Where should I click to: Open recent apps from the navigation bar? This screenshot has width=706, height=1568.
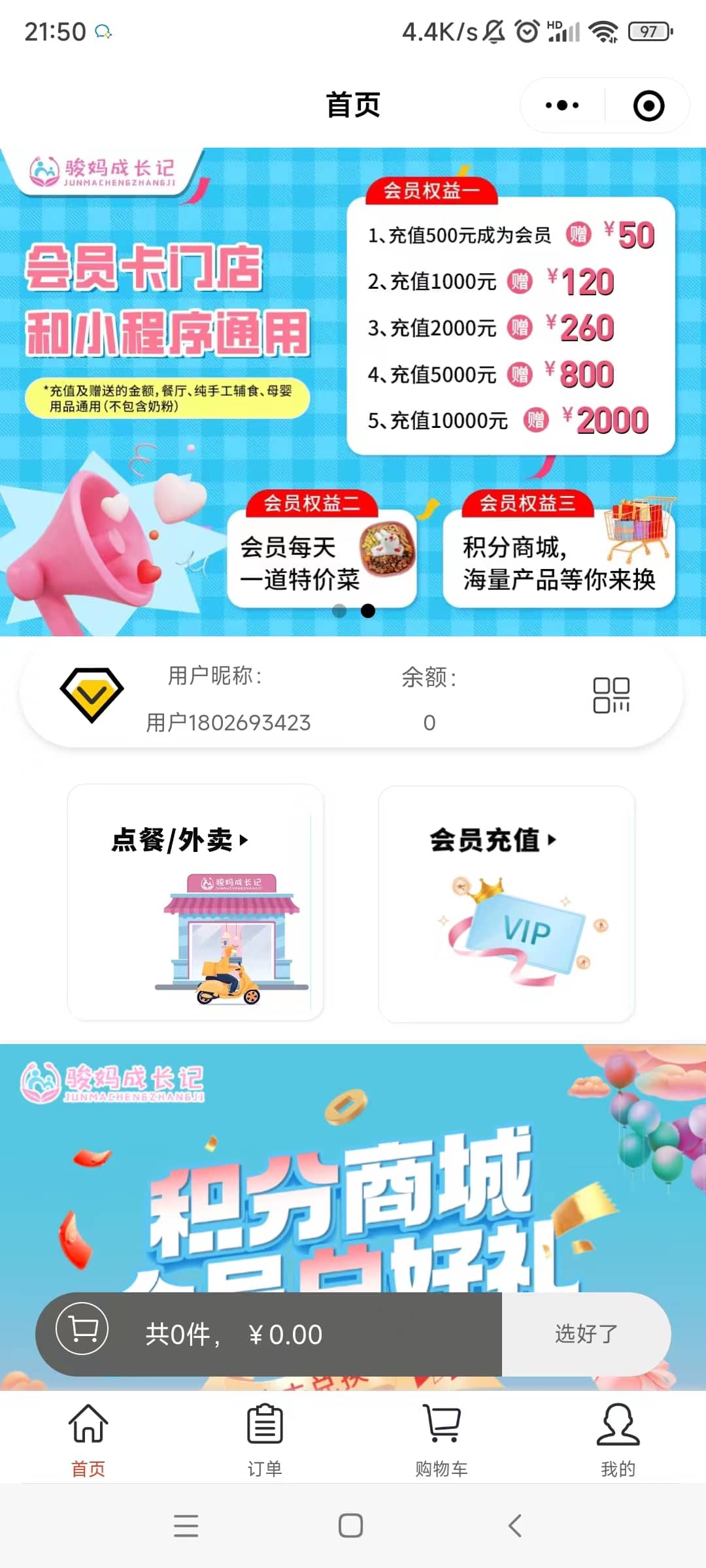tap(186, 1526)
